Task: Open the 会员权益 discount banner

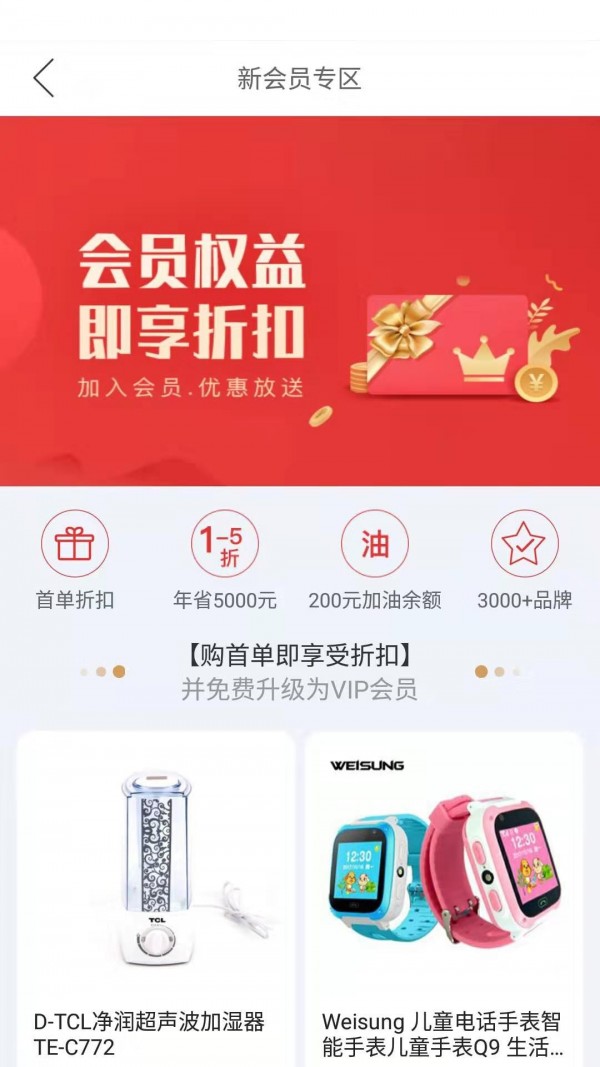Action: [x=300, y=300]
